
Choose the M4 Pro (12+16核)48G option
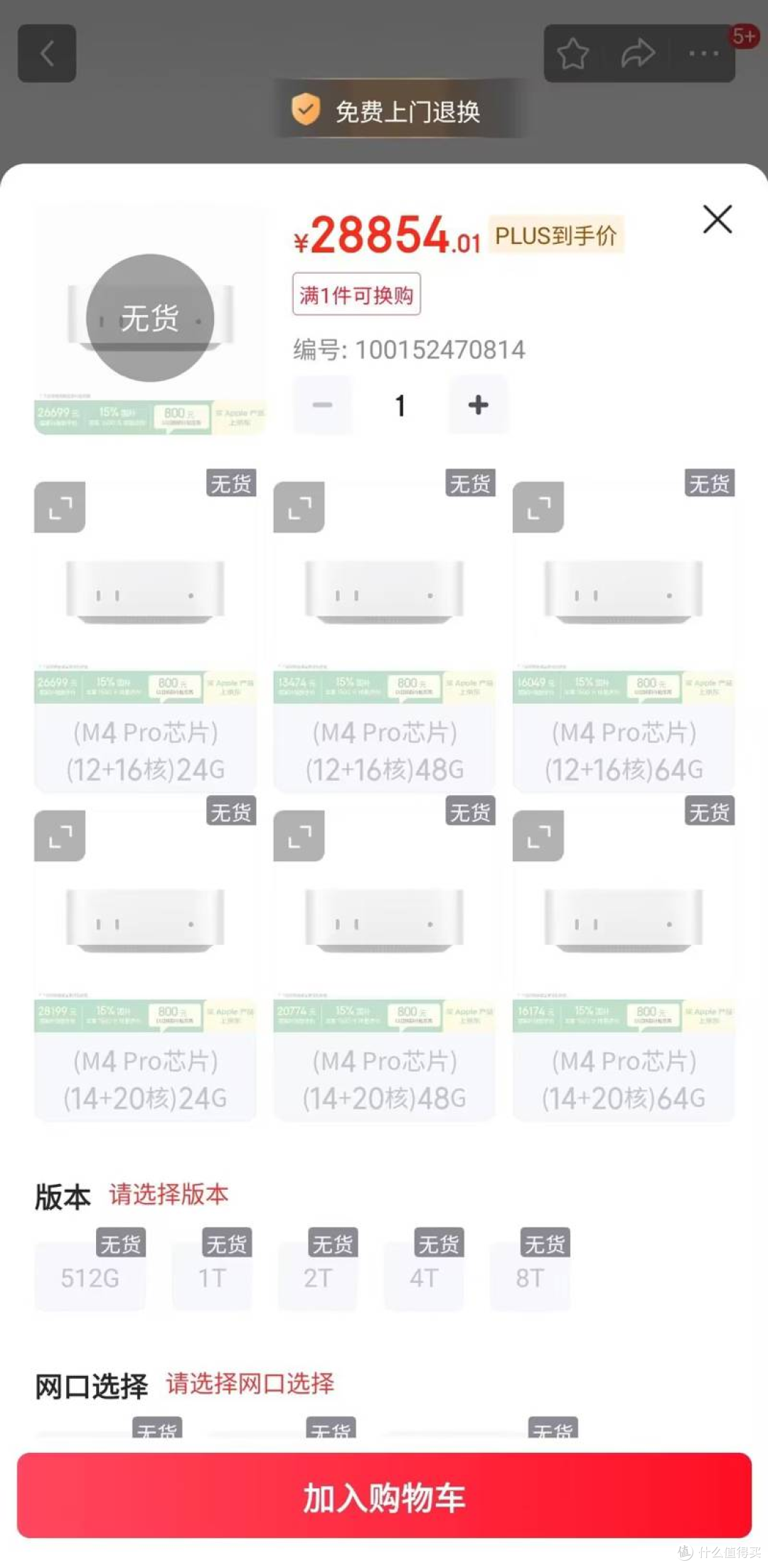384,637
